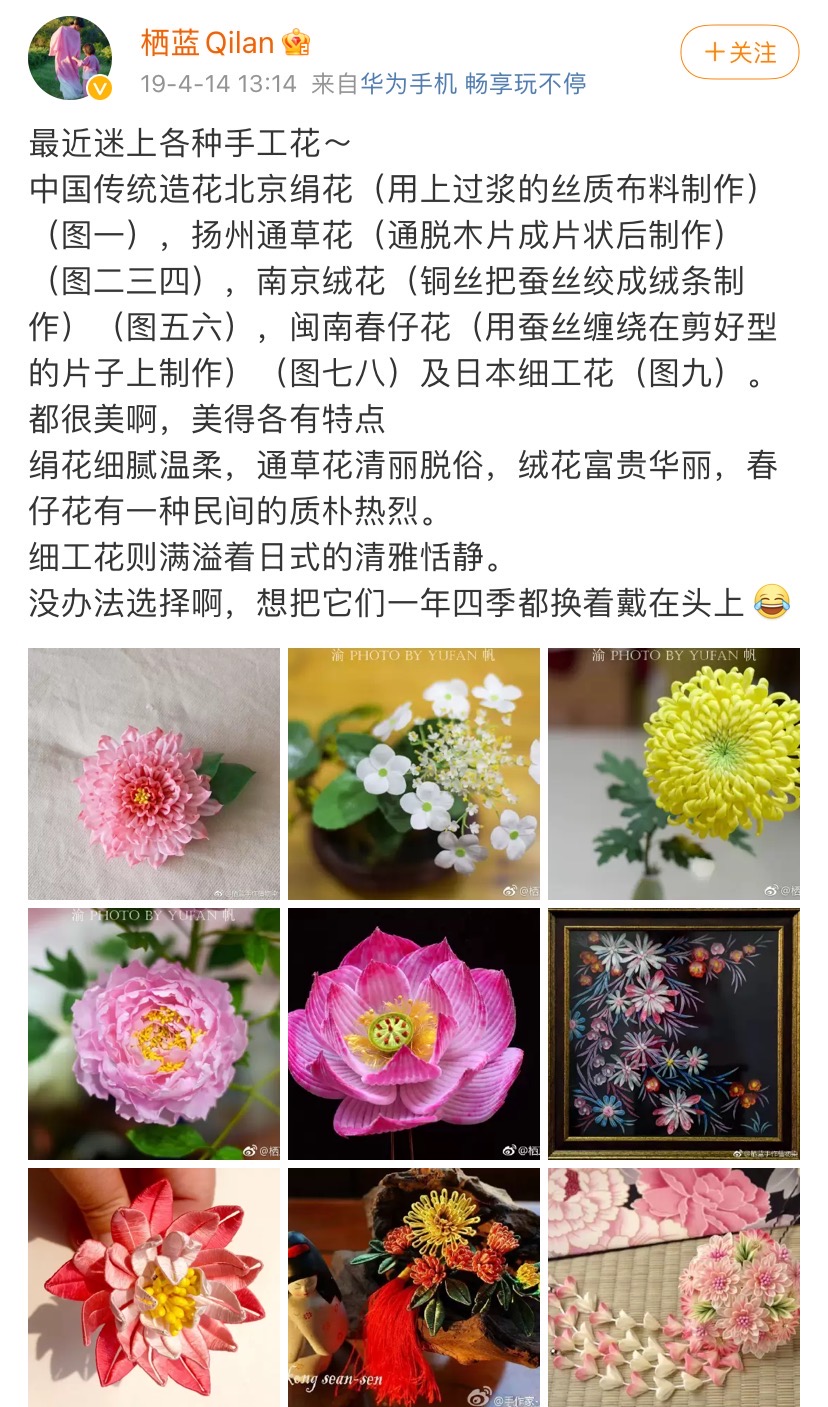This screenshot has height=1407, width=828.
Task: Open the yellow chrysanthemum photo
Action: click(672, 773)
